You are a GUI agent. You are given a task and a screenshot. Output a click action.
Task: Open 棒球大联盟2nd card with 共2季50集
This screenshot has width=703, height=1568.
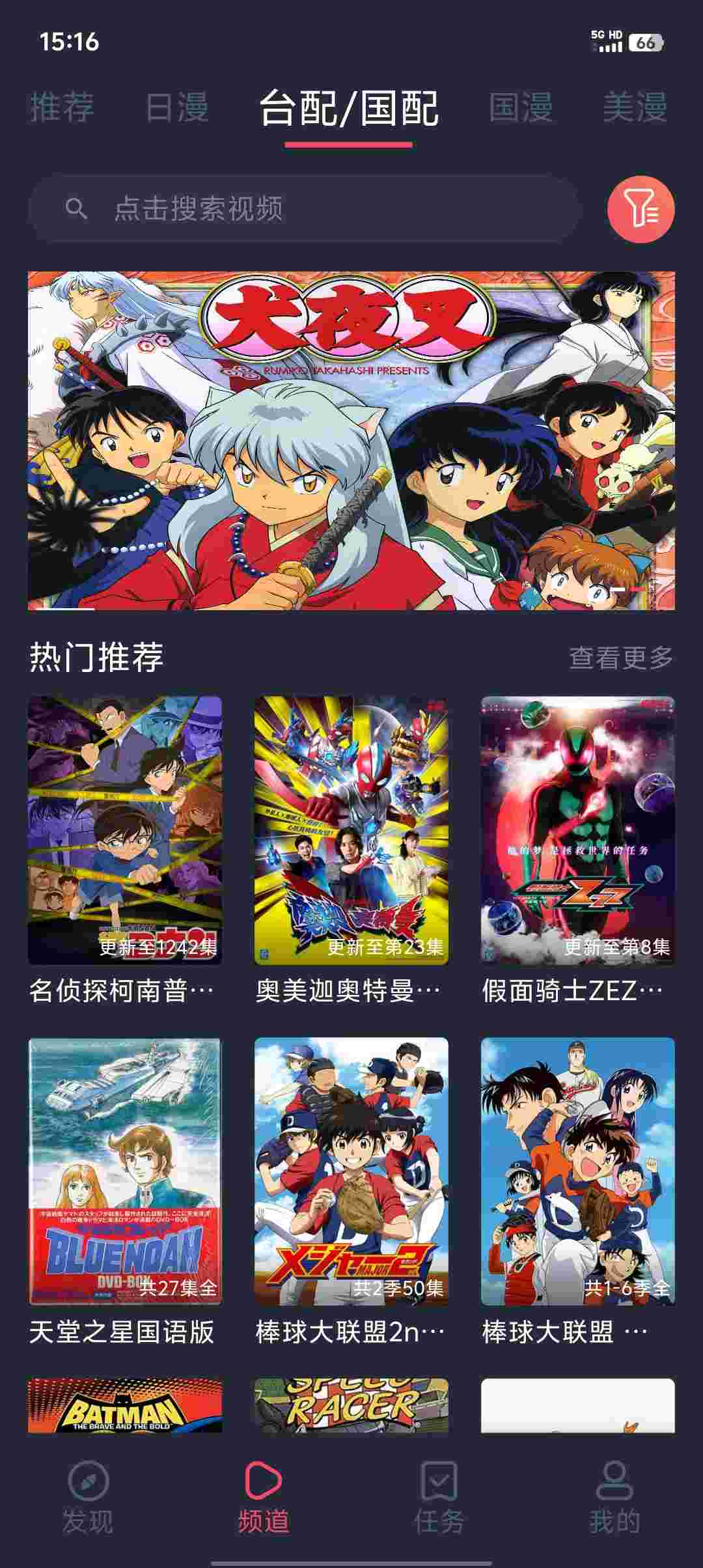[x=351, y=1171]
